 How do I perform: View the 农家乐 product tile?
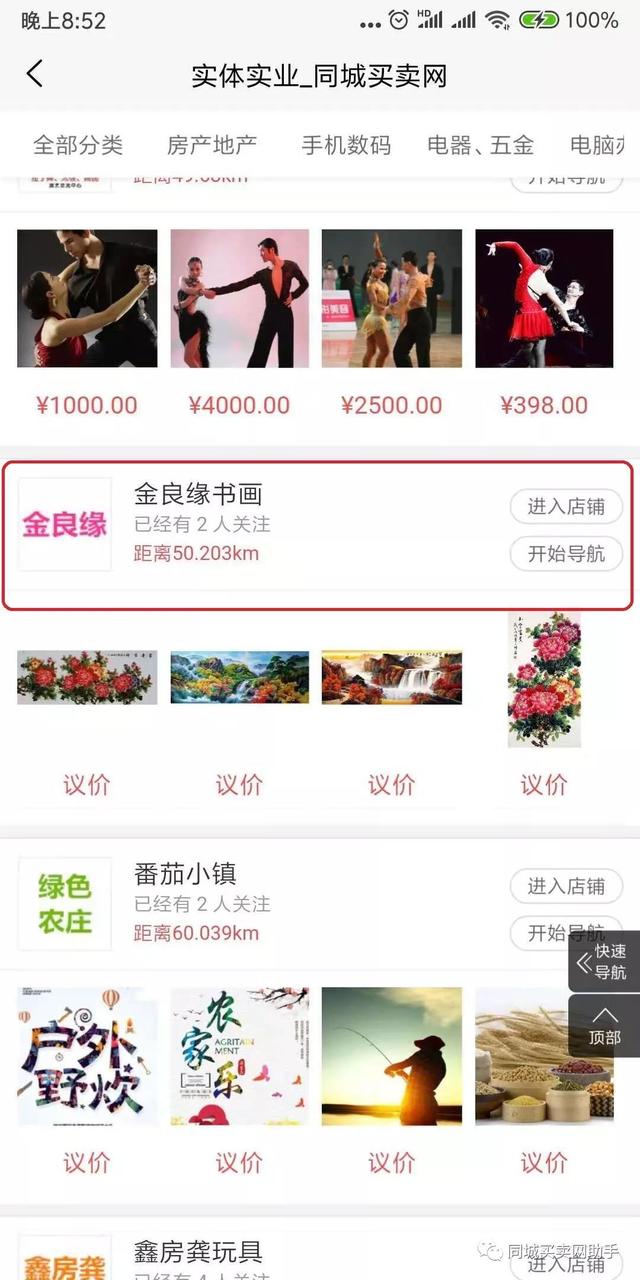pyautogui.click(x=239, y=1055)
